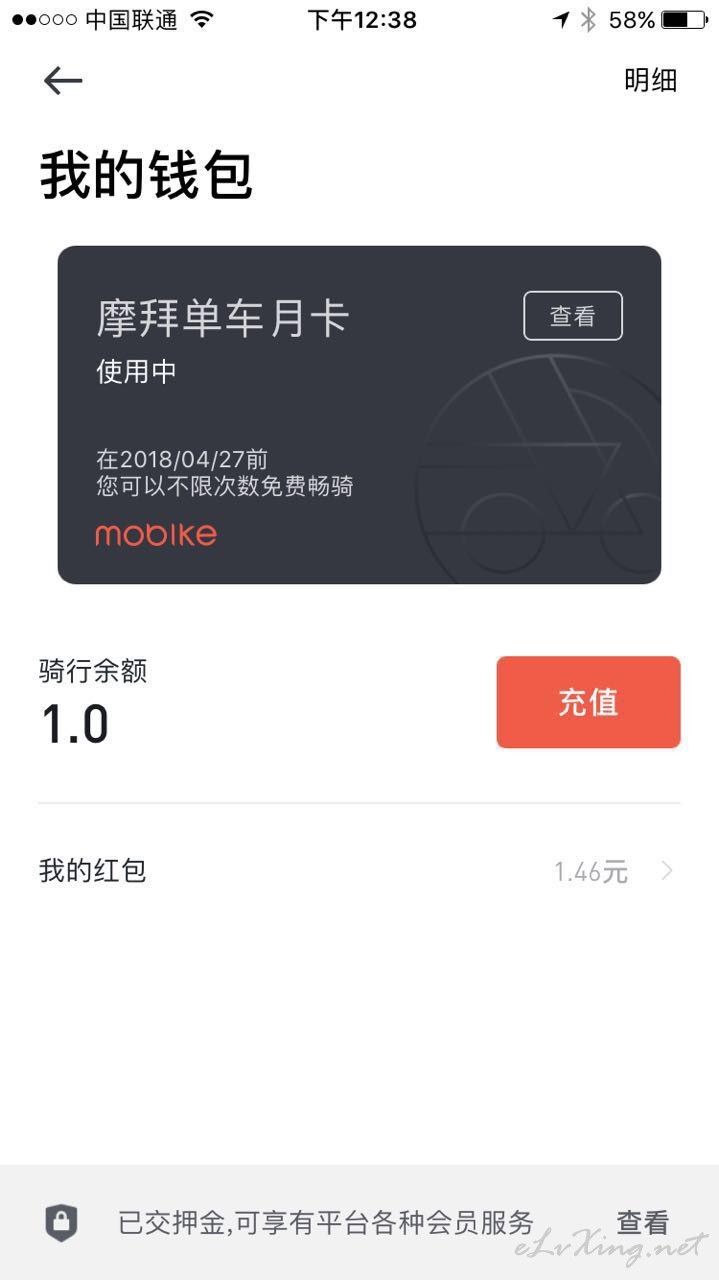Tap the red 充值 button
This screenshot has width=719, height=1280.
(588, 702)
